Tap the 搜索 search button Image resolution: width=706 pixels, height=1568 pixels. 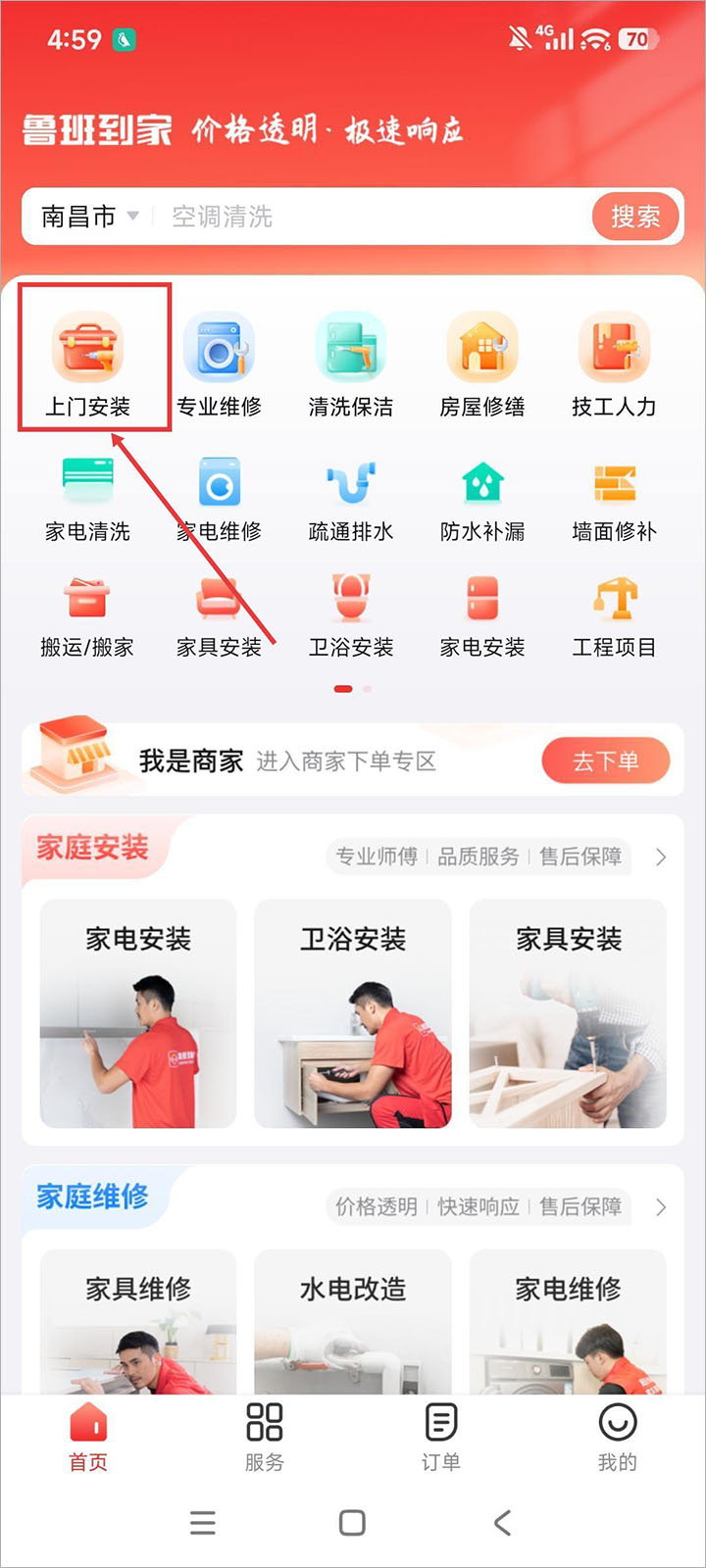coord(635,217)
